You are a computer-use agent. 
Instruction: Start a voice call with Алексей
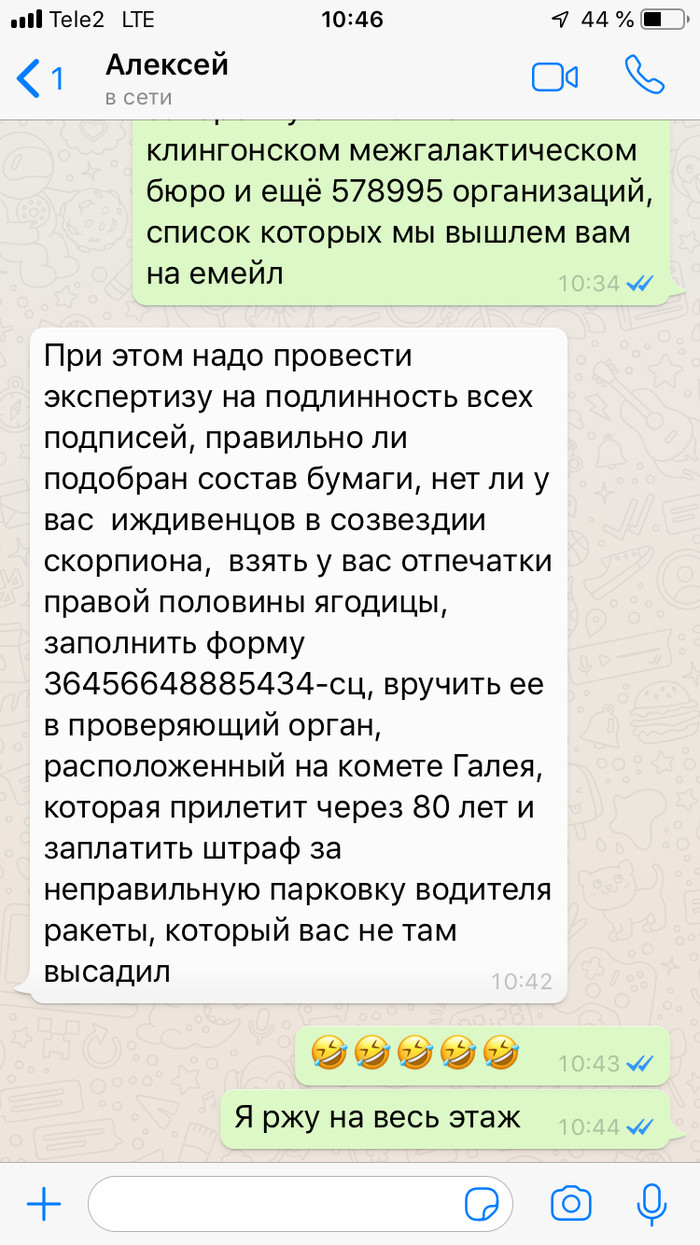[644, 76]
